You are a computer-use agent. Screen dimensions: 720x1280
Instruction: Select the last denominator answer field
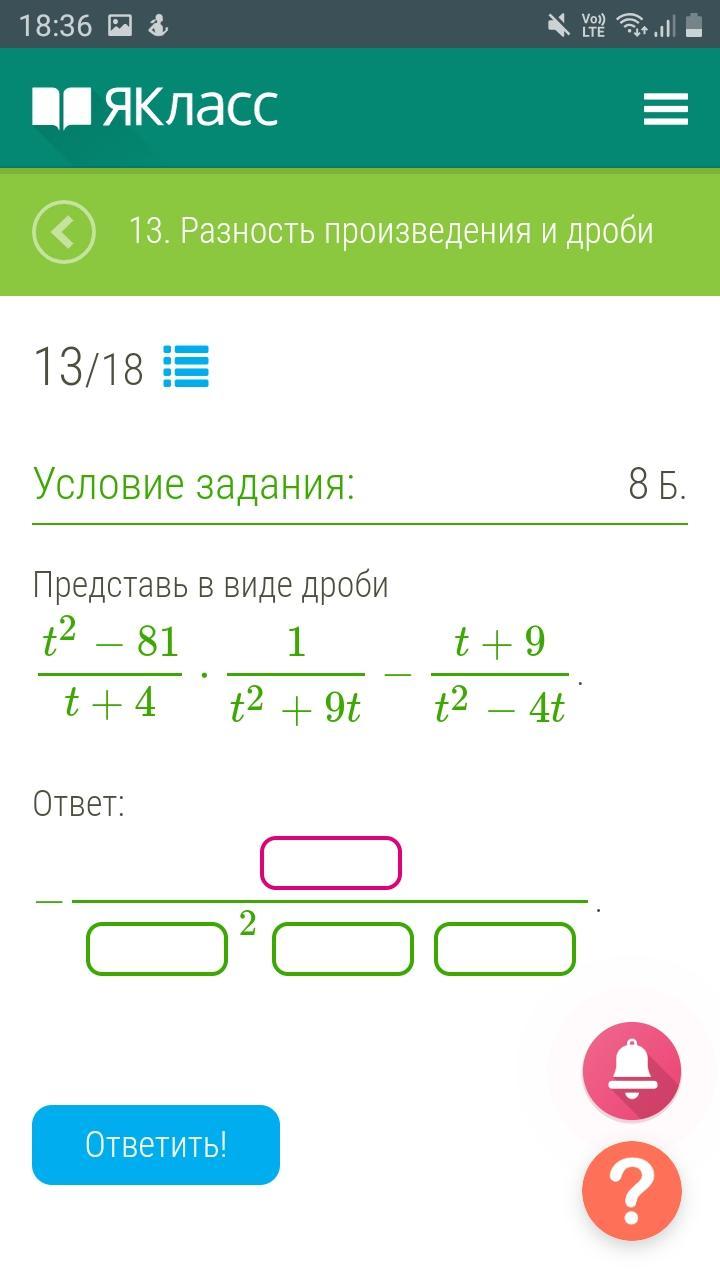505,949
